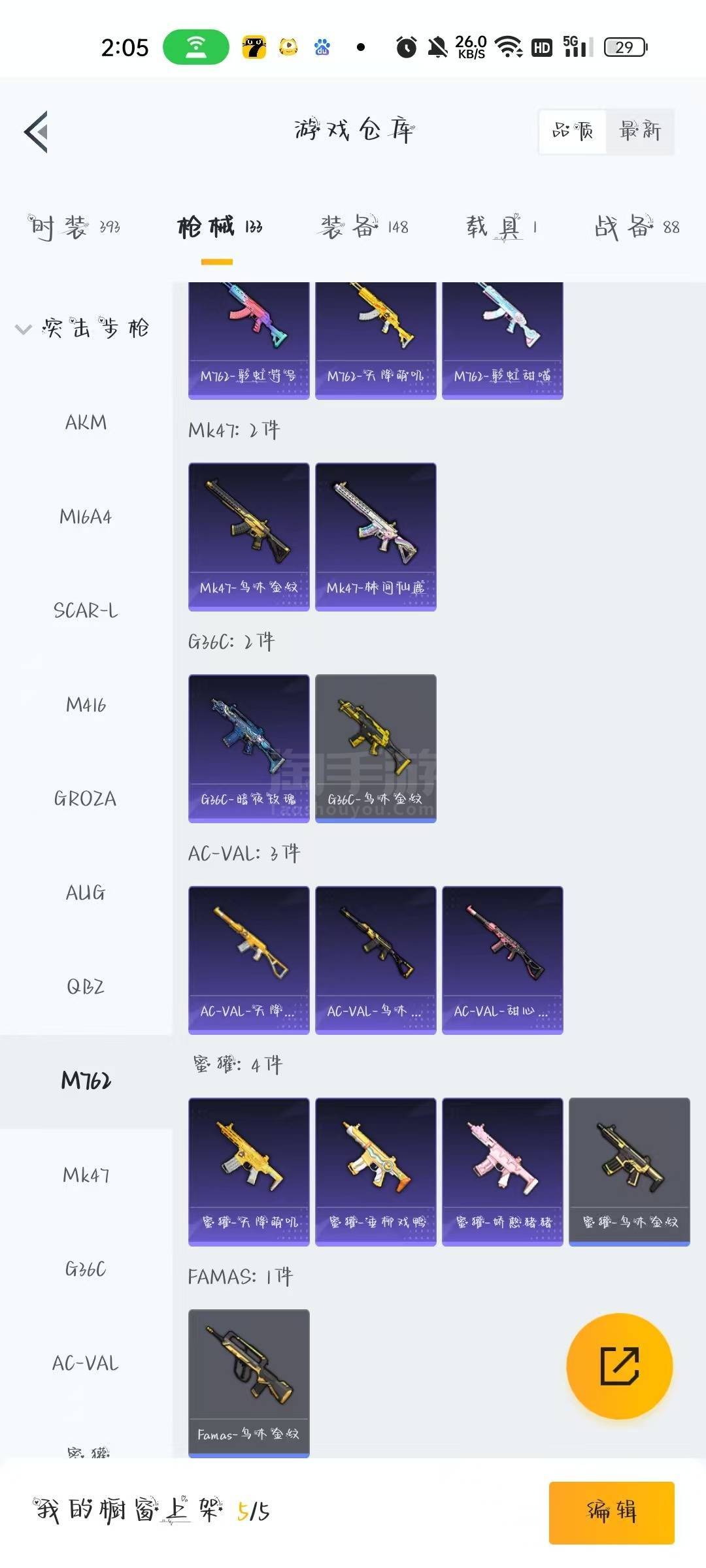Switch to the 时装 tab
706x1568 pixels.
74,227
